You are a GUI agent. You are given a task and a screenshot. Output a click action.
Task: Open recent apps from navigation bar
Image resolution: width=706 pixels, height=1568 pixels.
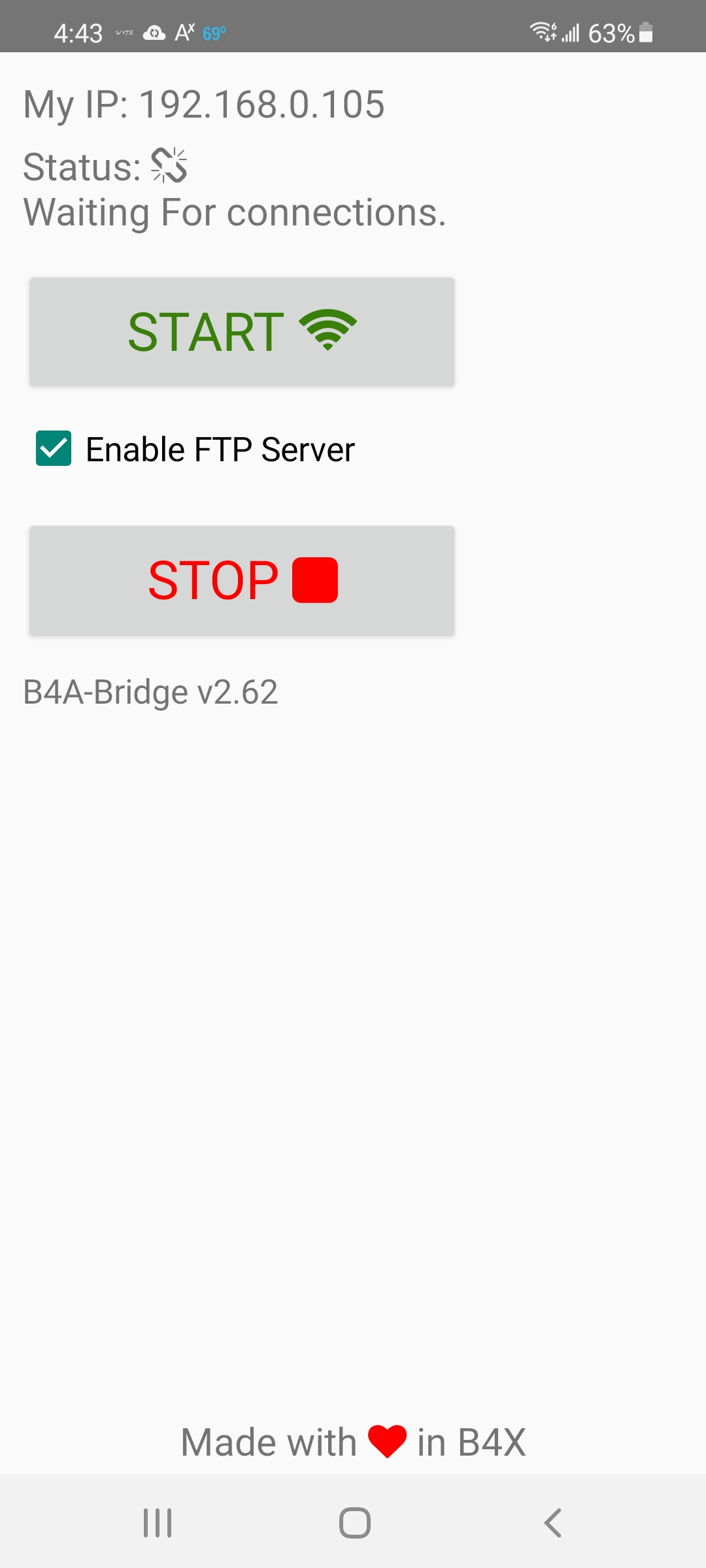point(158,1523)
